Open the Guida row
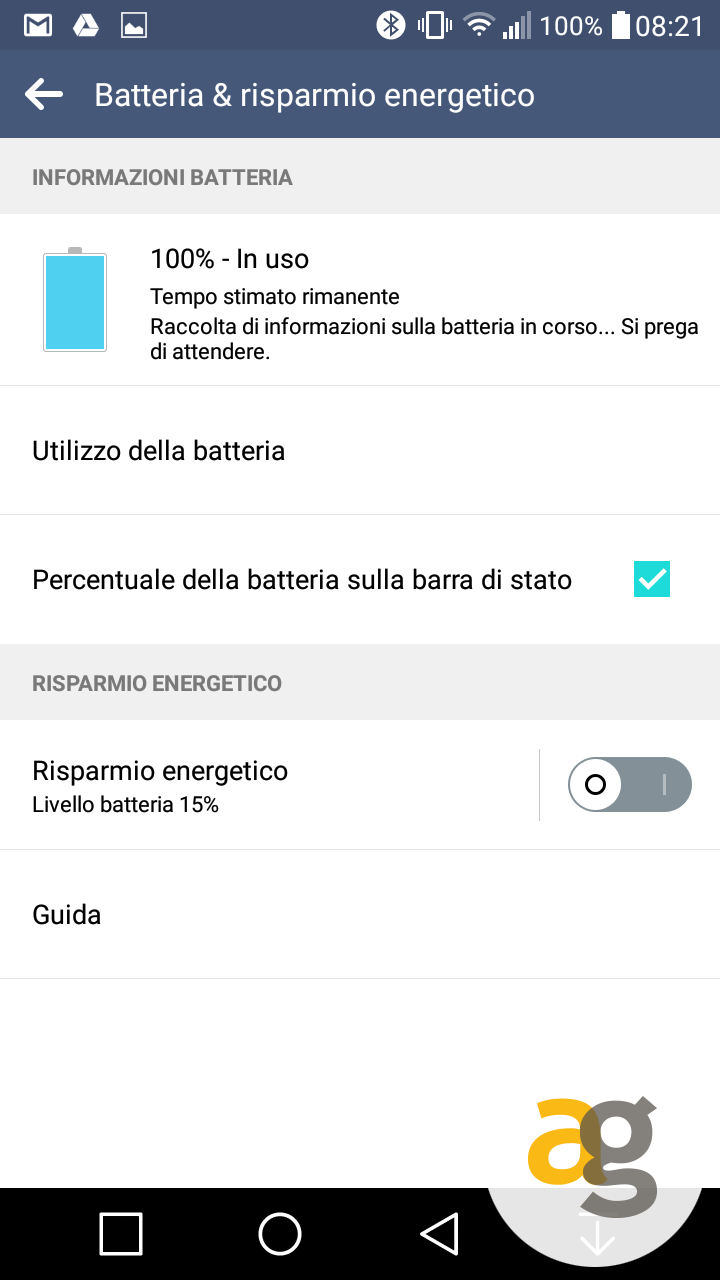This screenshot has height=1280, width=720. [360, 915]
